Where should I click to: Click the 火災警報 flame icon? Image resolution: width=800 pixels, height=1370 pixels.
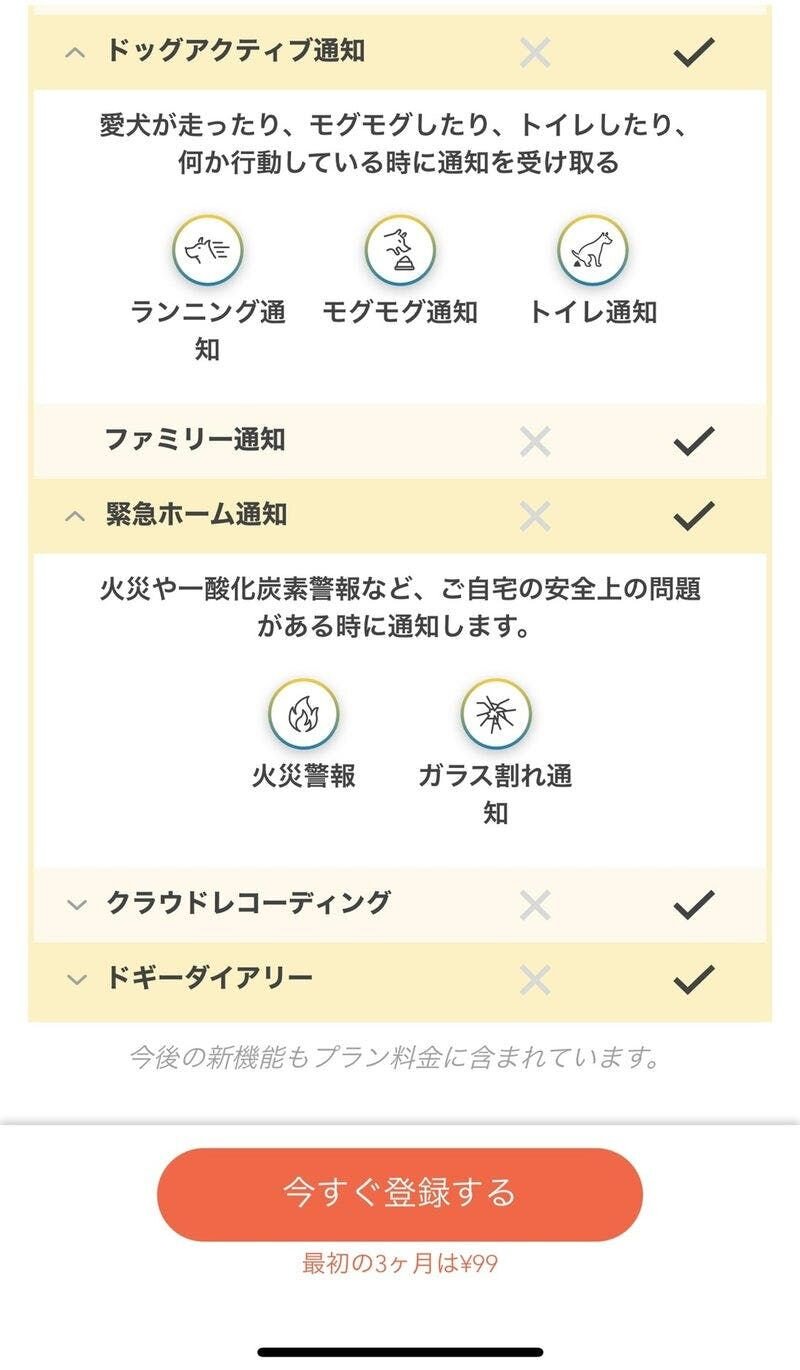coord(305,715)
